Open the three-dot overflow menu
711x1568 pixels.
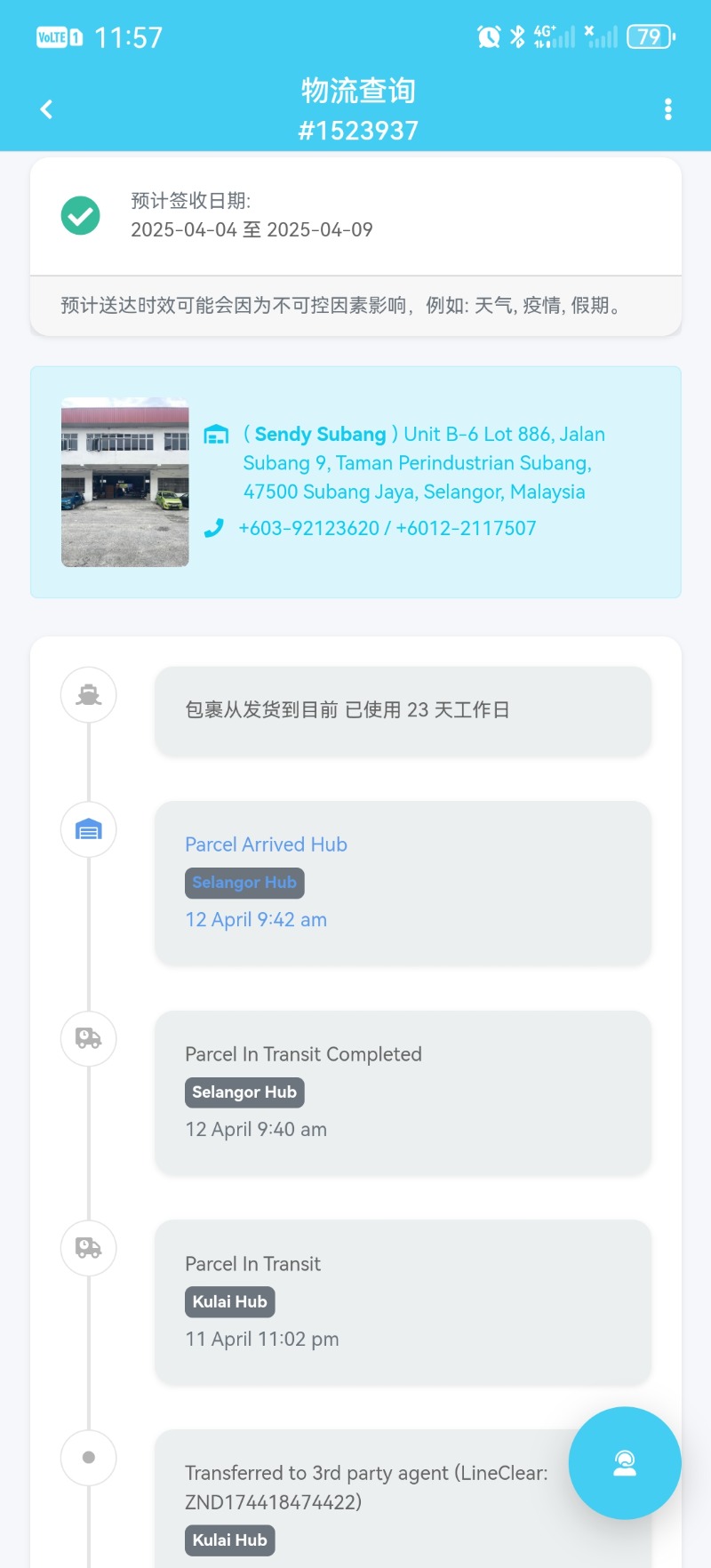coord(667,109)
